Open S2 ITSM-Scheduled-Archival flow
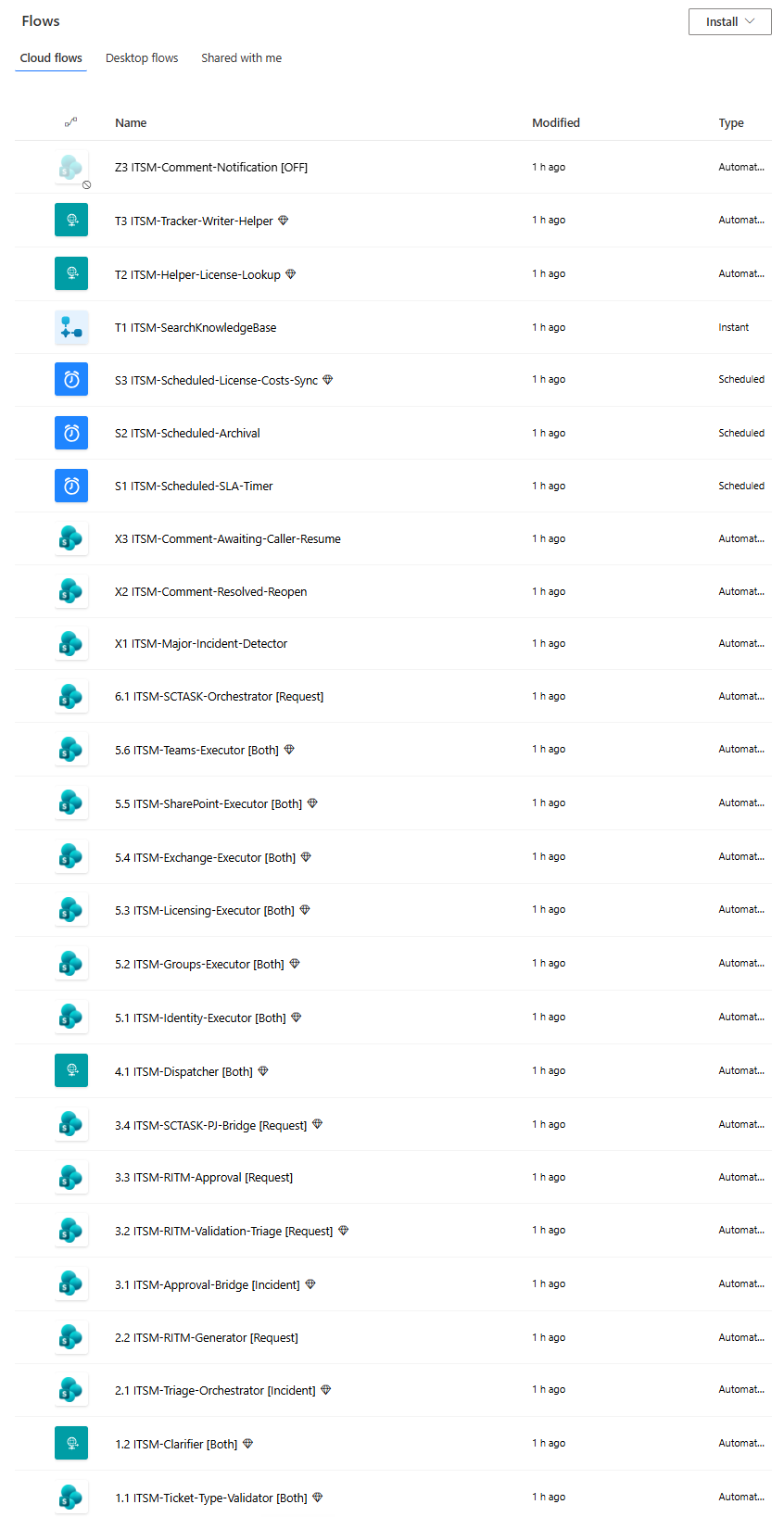The height and width of the screenshot is (1517, 784). click(x=187, y=433)
